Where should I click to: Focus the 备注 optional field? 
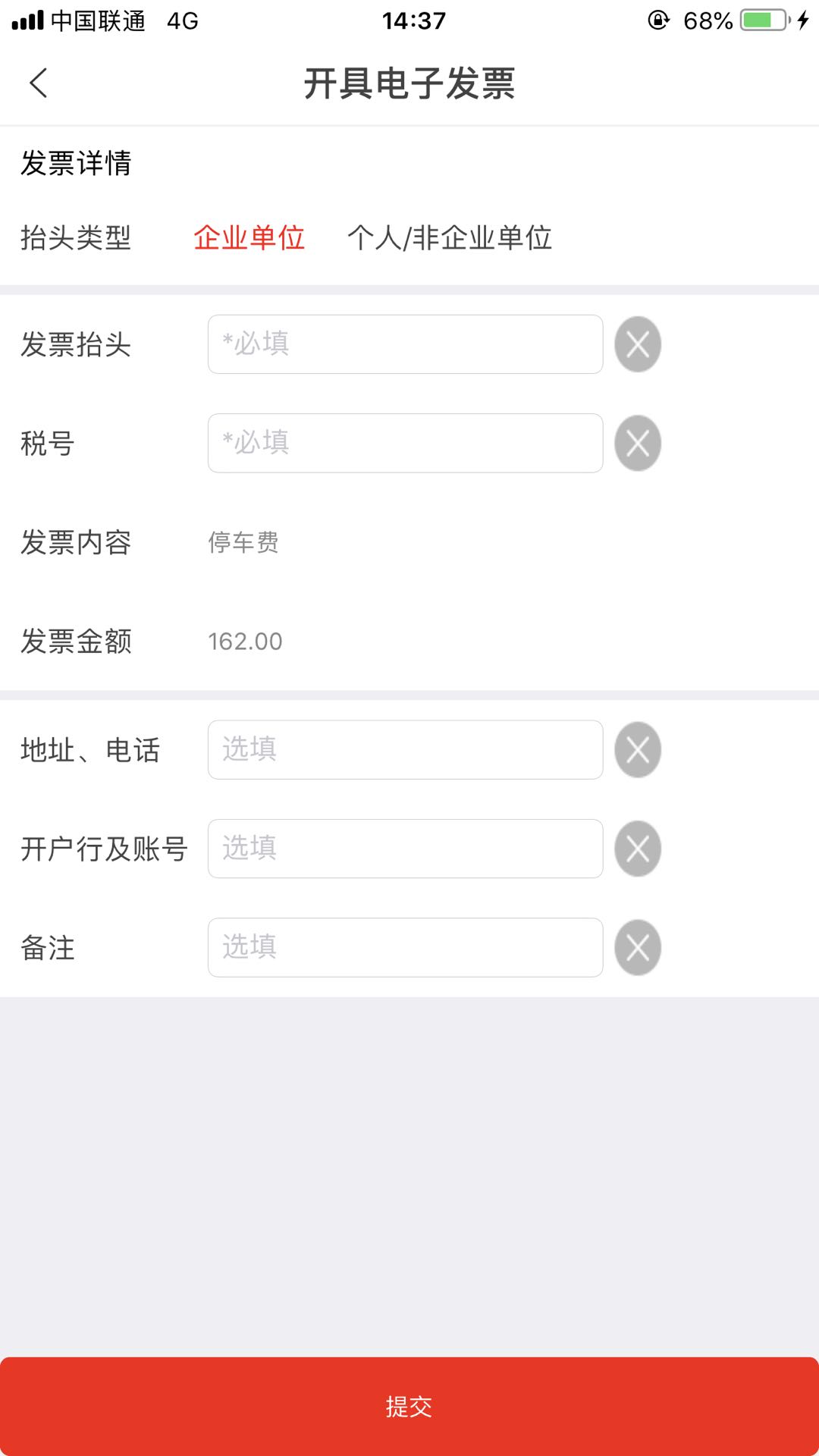[x=406, y=948]
